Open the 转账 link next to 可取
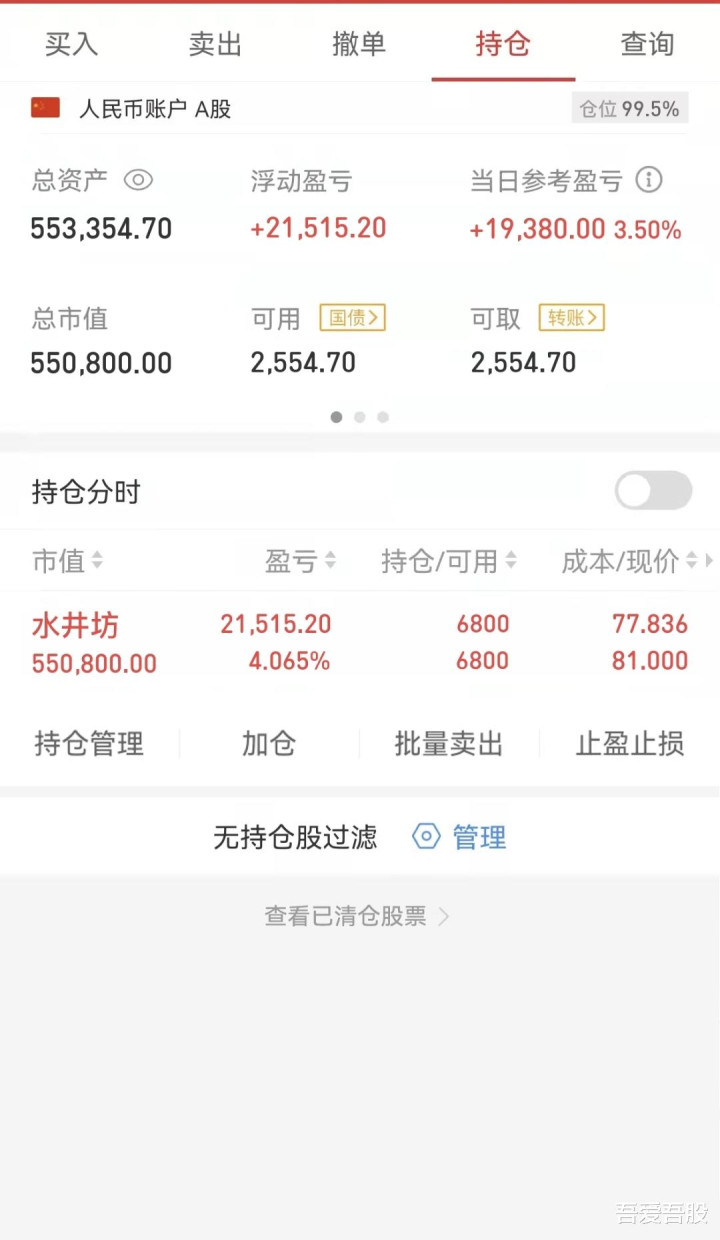720x1240 pixels. (x=573, y=318)
